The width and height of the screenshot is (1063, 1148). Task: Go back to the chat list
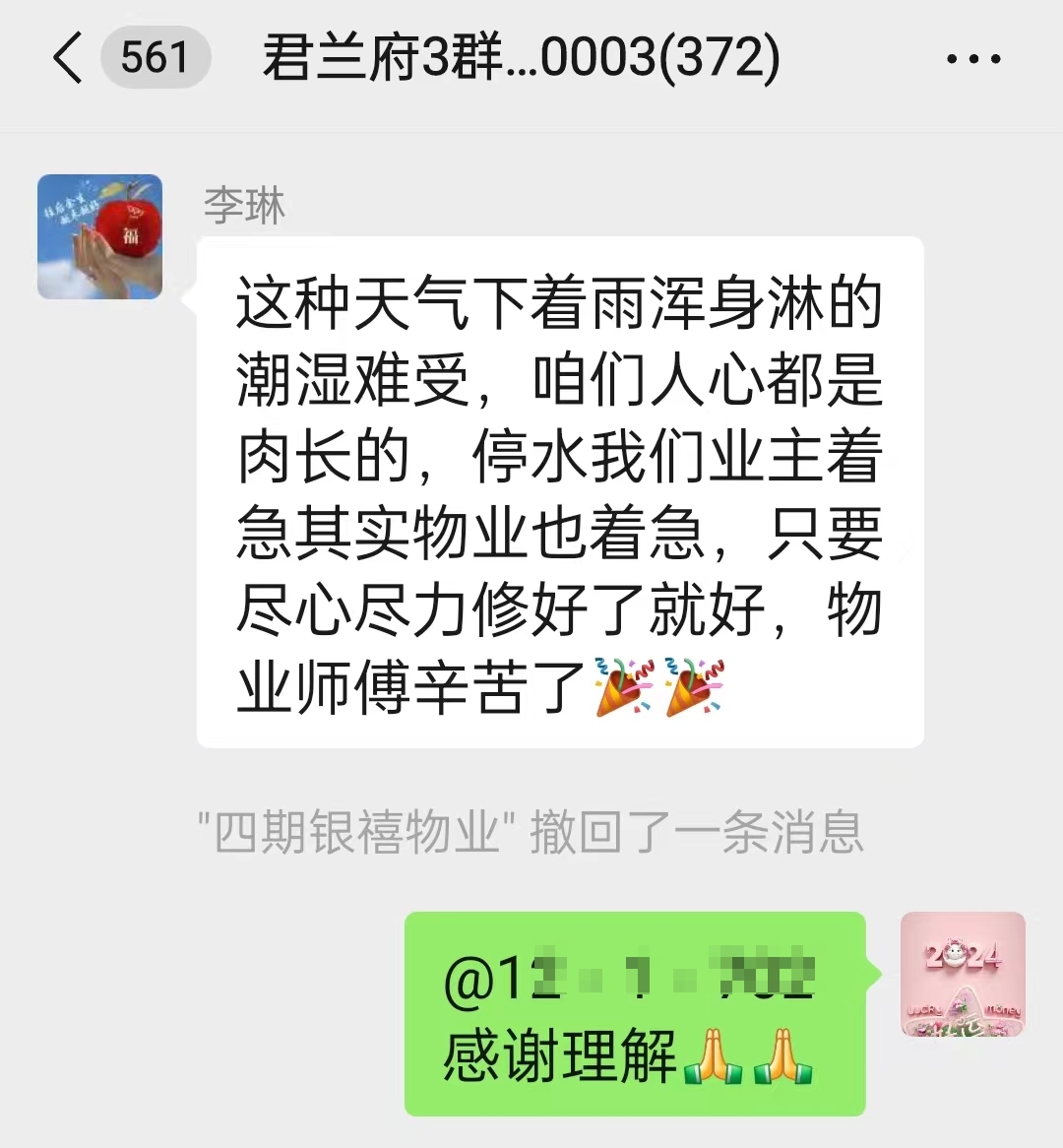click(x=69, y=57)
